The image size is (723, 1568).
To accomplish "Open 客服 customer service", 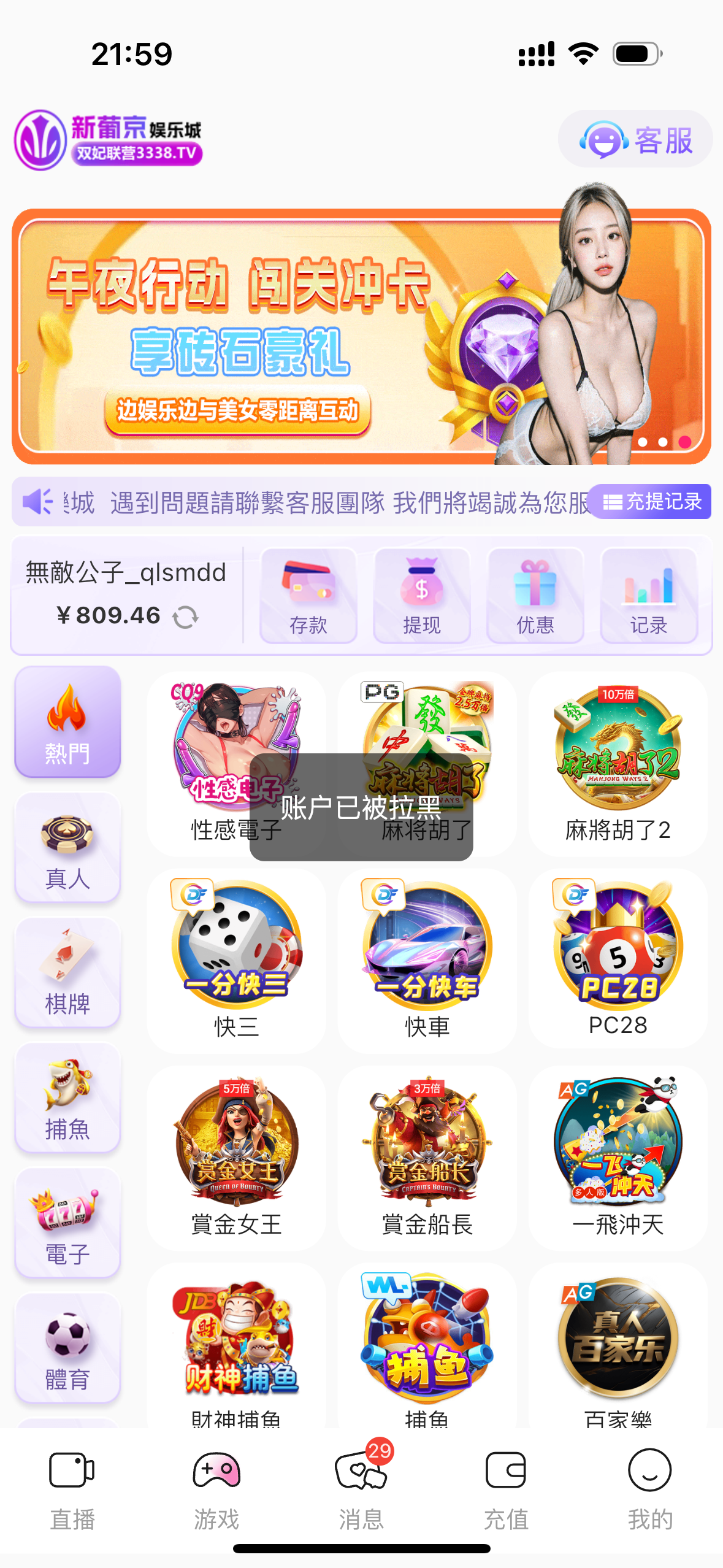I will pos(635,139).
